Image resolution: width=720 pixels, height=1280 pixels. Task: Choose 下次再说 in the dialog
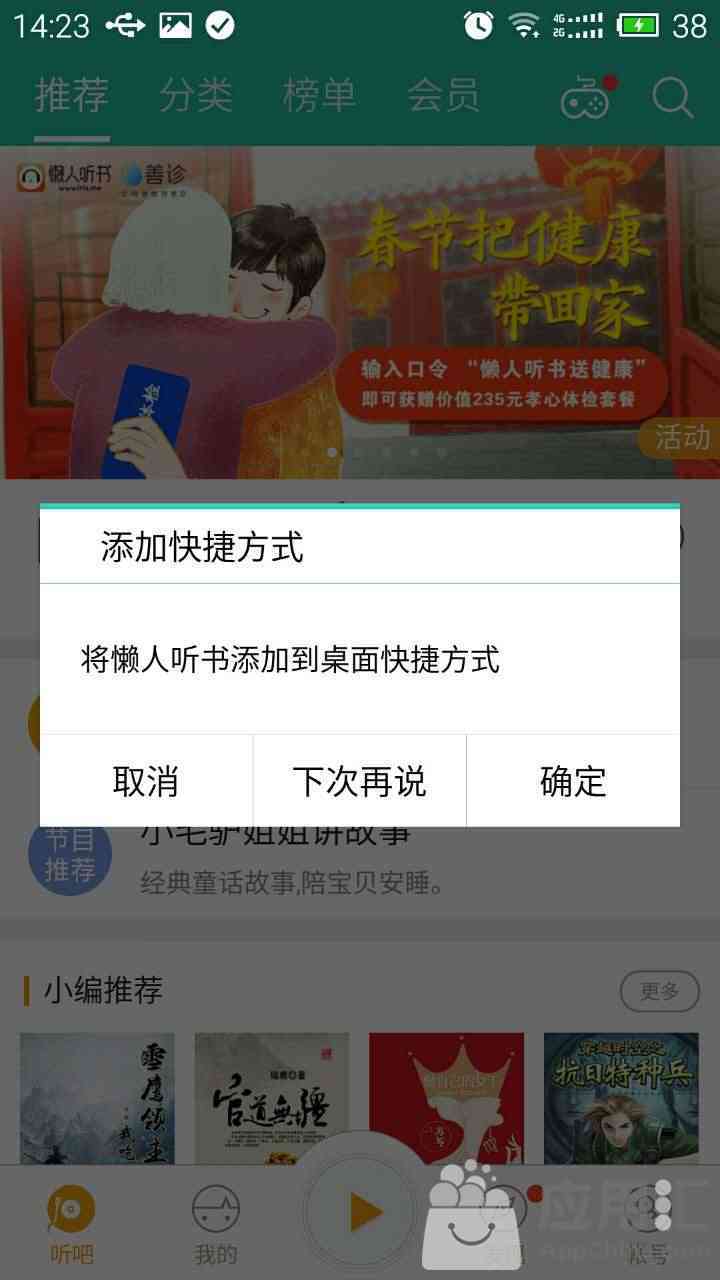coord(359,781)
